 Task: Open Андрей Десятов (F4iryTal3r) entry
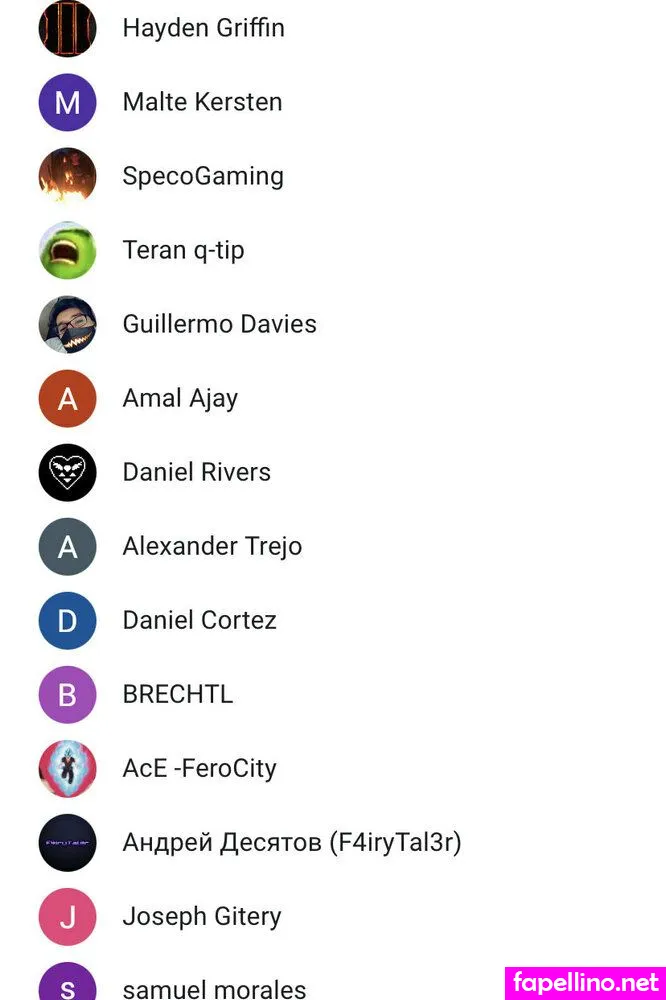click(x=292, y=842)
